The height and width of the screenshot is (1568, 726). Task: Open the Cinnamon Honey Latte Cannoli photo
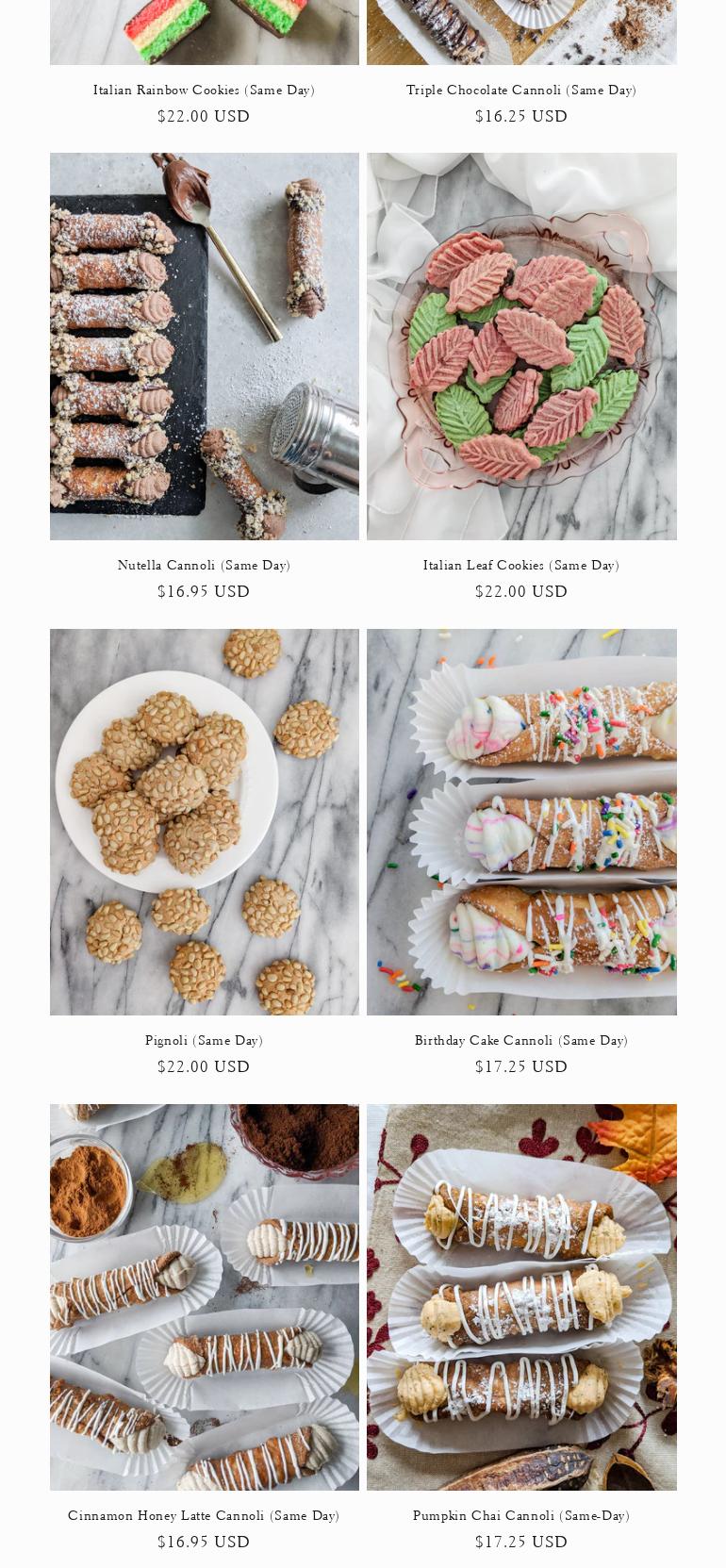coord(204,1296)
